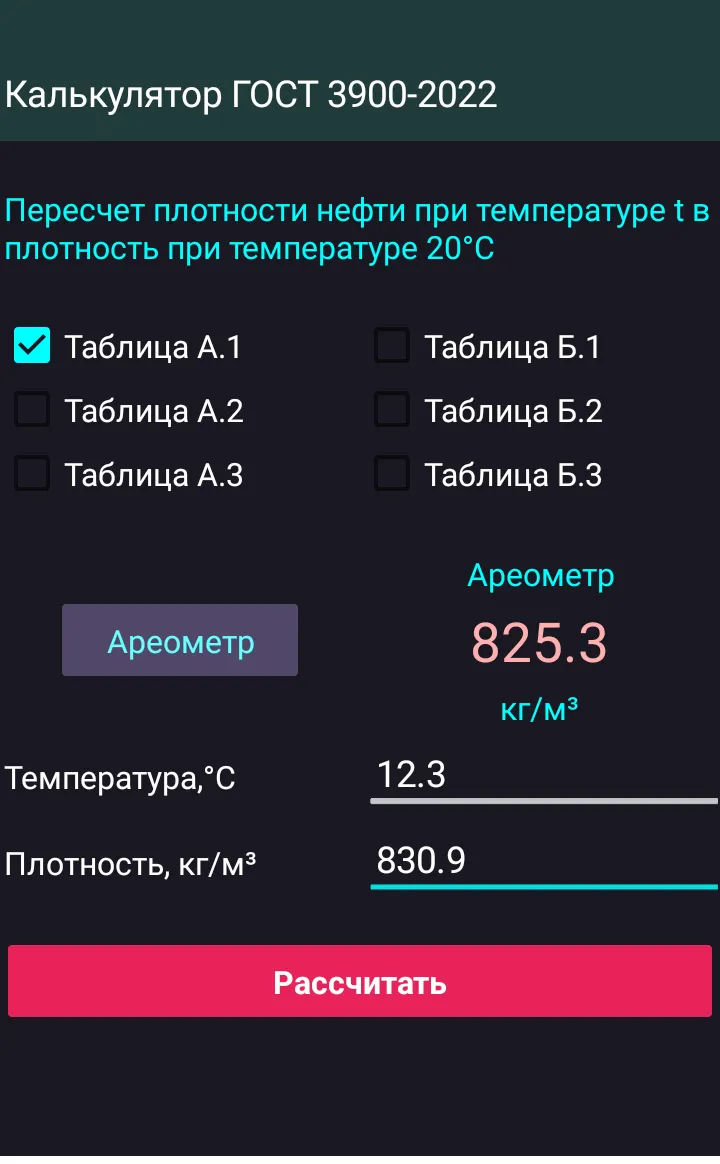The image size is (720, 1164).
Task: Tap the grey Ареометр button
Action: (180, 640)
